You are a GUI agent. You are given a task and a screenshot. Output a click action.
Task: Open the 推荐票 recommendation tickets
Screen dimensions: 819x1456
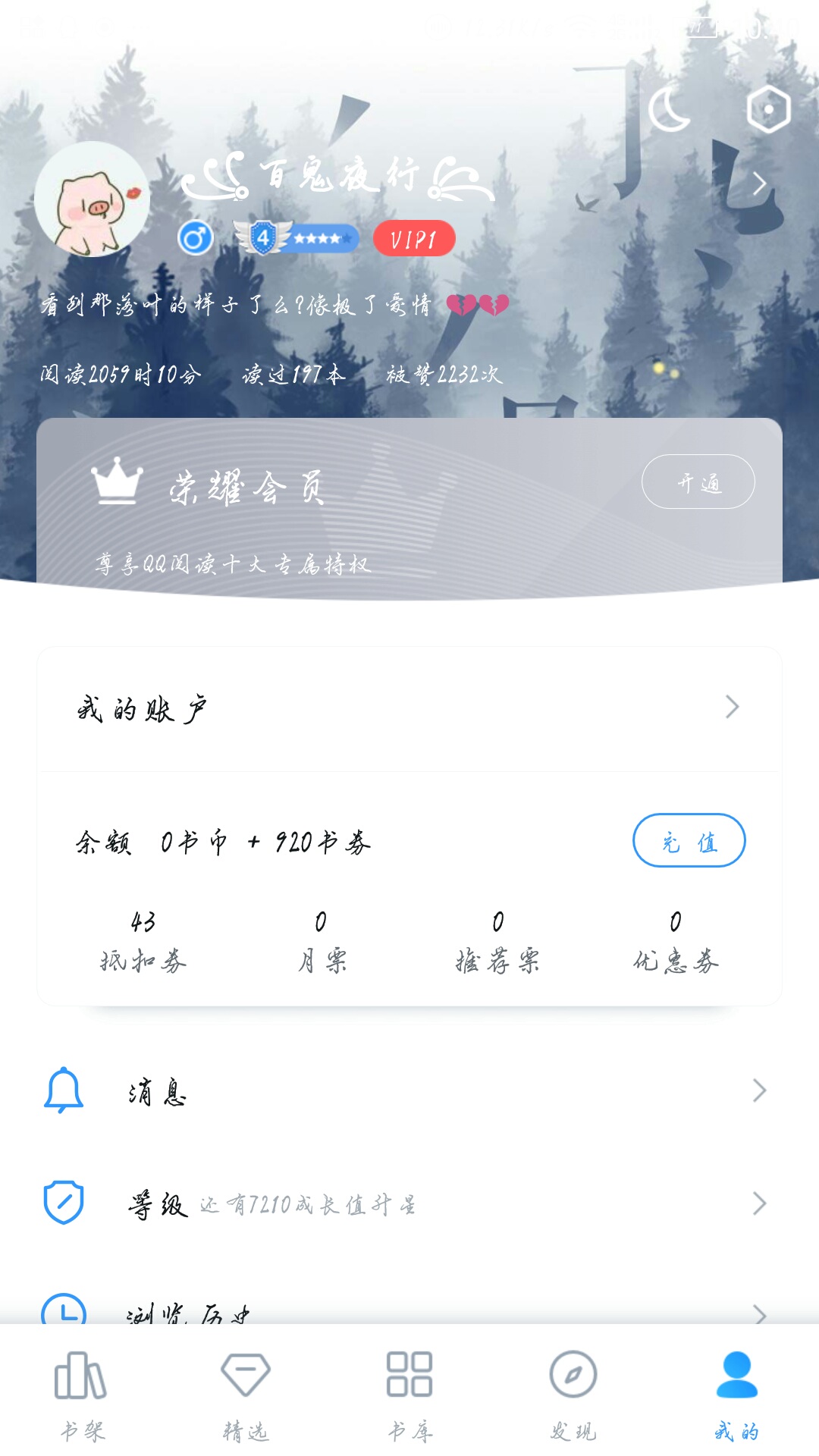click(497, 942)
